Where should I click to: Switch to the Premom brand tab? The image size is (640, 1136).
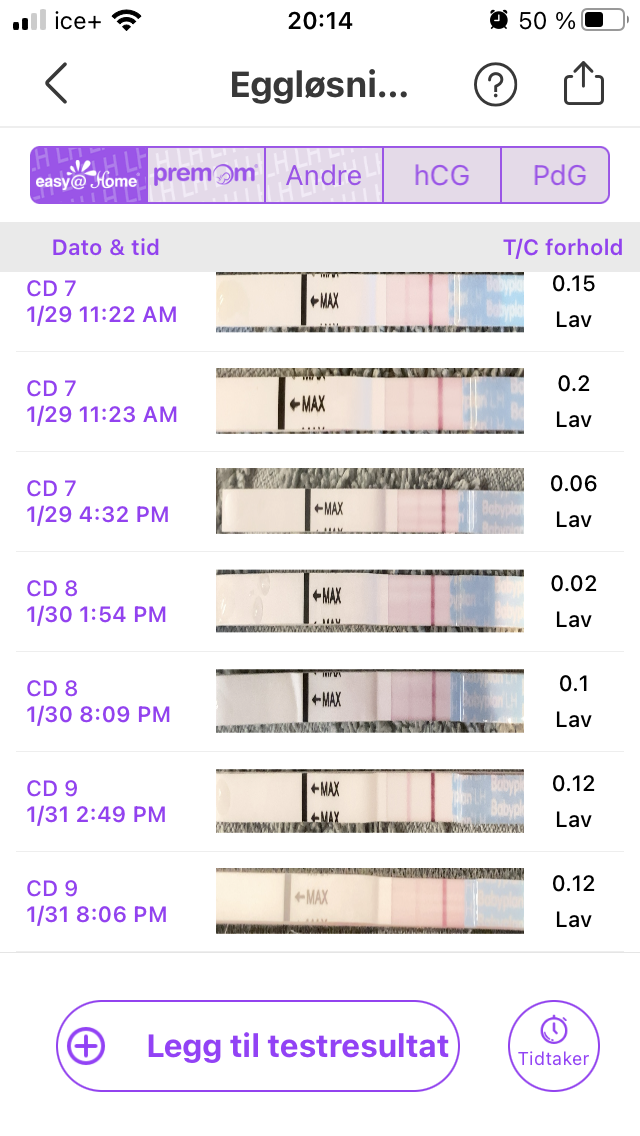[206, 175]
